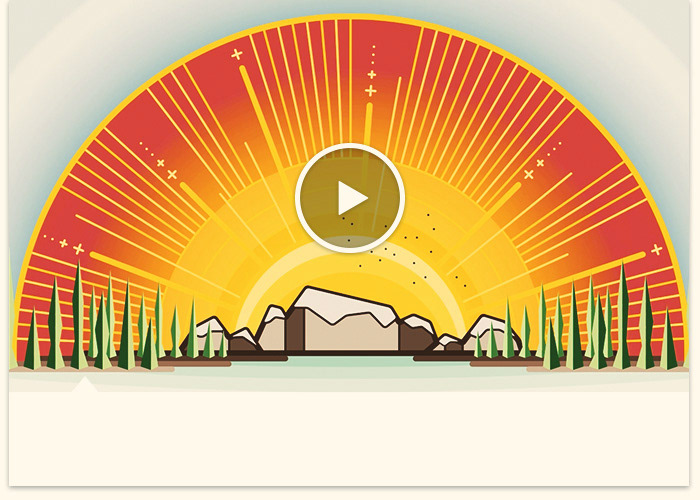
Task: Play the sunset illustration video
Action: coord(349,198)
